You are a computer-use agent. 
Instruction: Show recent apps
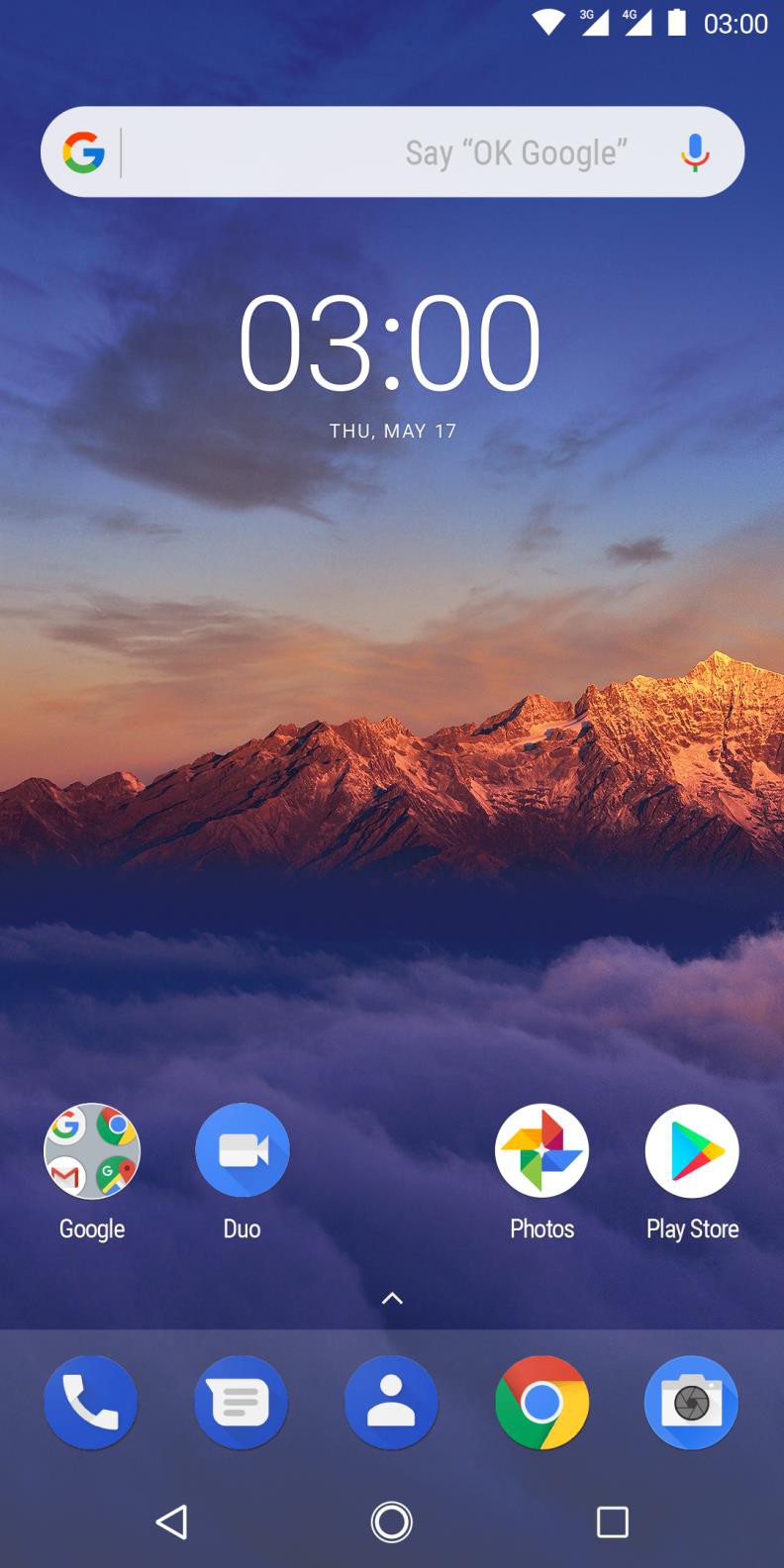612,1521
